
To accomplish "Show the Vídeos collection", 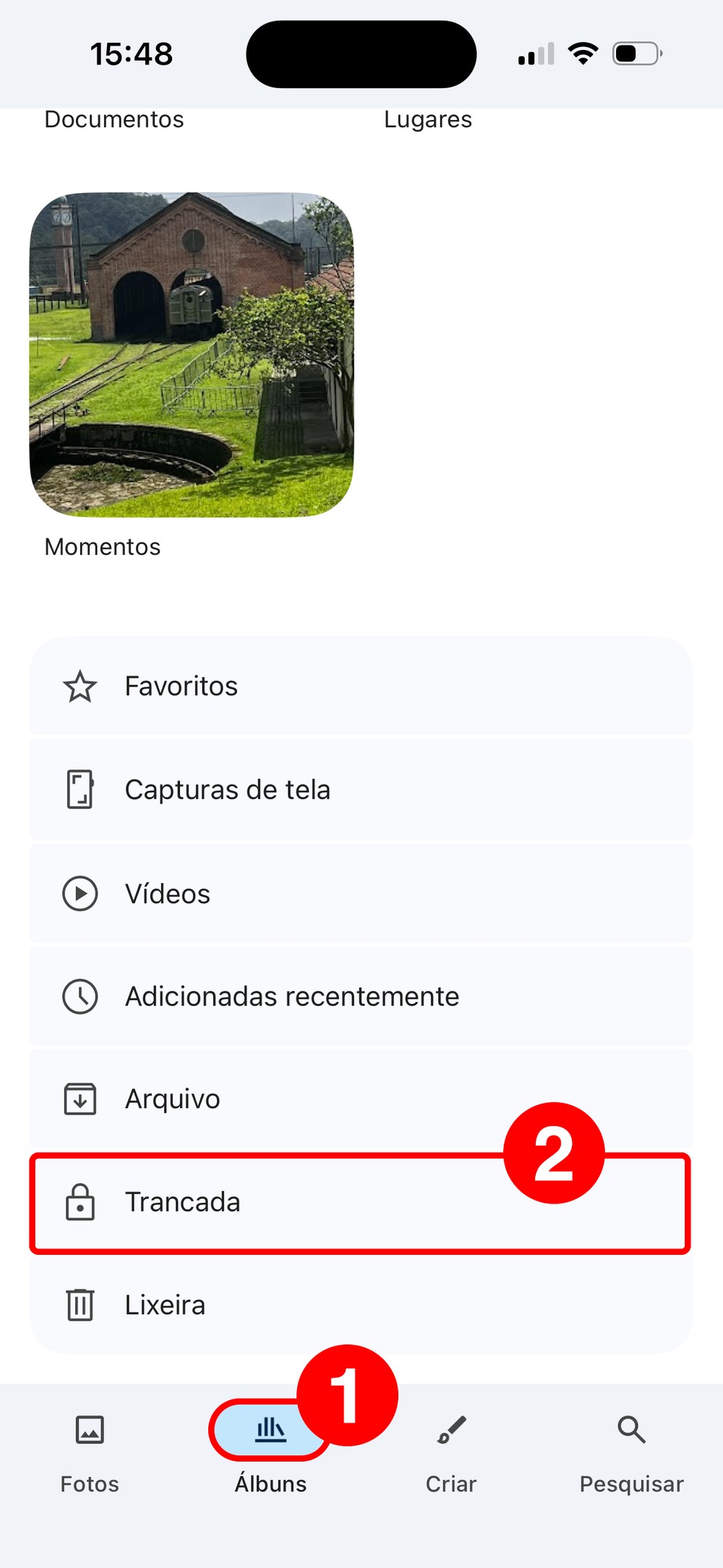I will pyautogui.click(x=360, y=893).
